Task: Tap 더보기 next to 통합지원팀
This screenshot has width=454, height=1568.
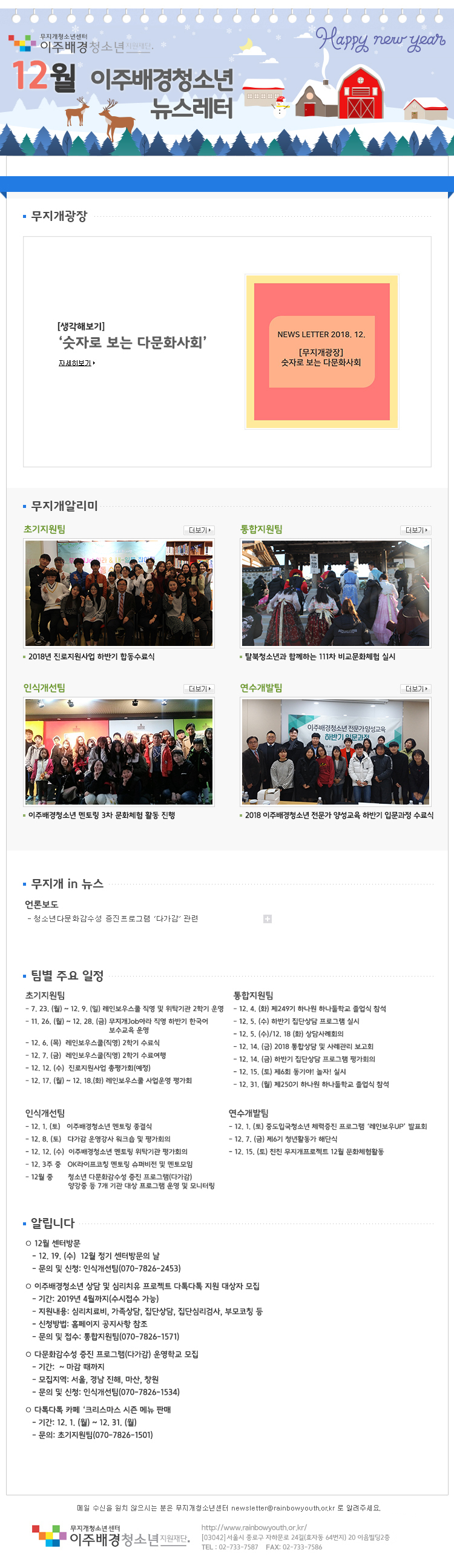Action: [x=416, y=530]
